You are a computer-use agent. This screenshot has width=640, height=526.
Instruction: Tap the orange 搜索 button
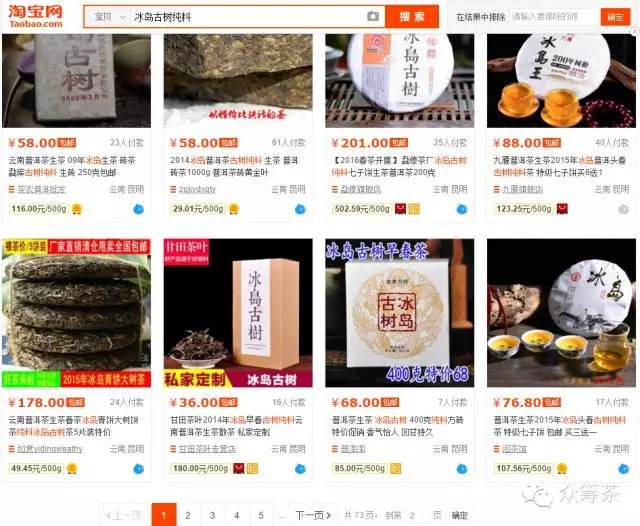pos(412,16)
